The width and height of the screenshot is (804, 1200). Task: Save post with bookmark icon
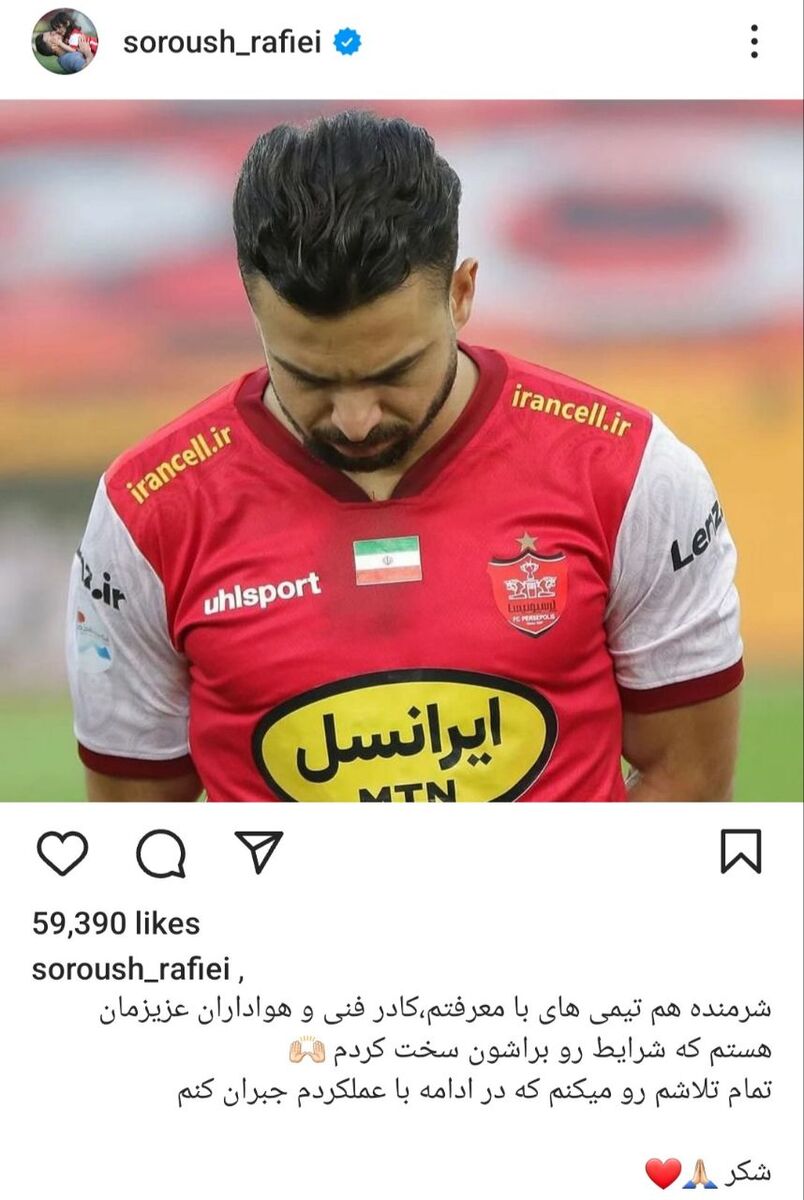pyautogui.click(x=741, y=852)
